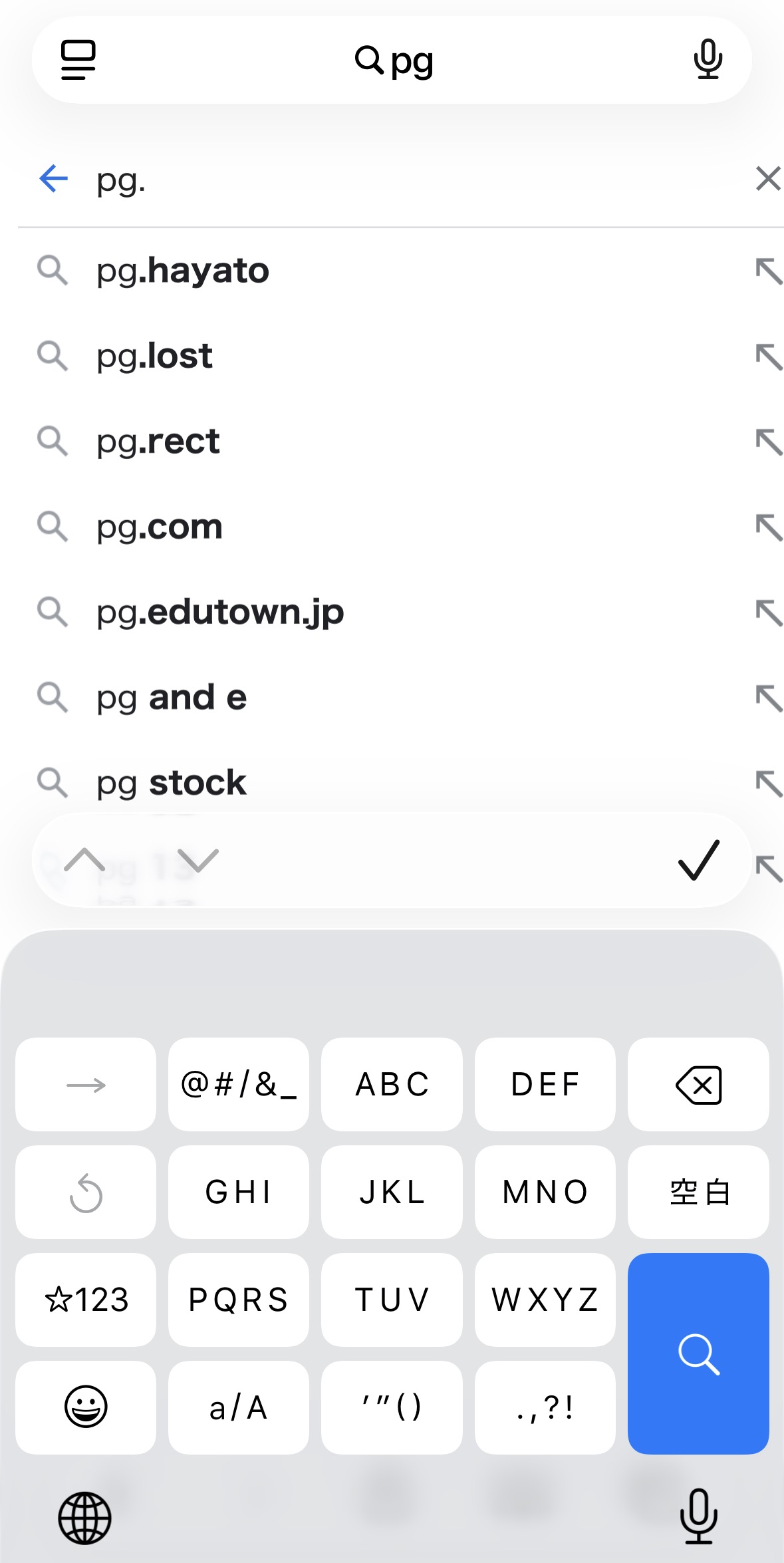This screenshot has width=784, height=1563.
Task: Pick the pg.edutown.jp suggestion
Action: coord(220,612)
